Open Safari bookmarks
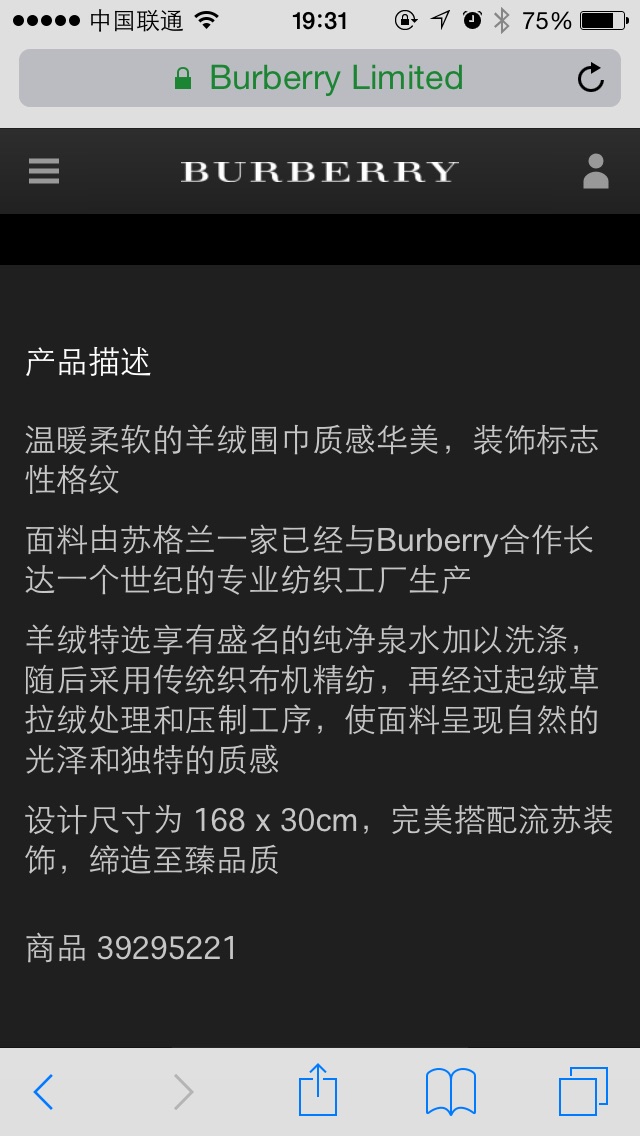This screenshot has width=640, height=1136. (x=451, y=1091)
